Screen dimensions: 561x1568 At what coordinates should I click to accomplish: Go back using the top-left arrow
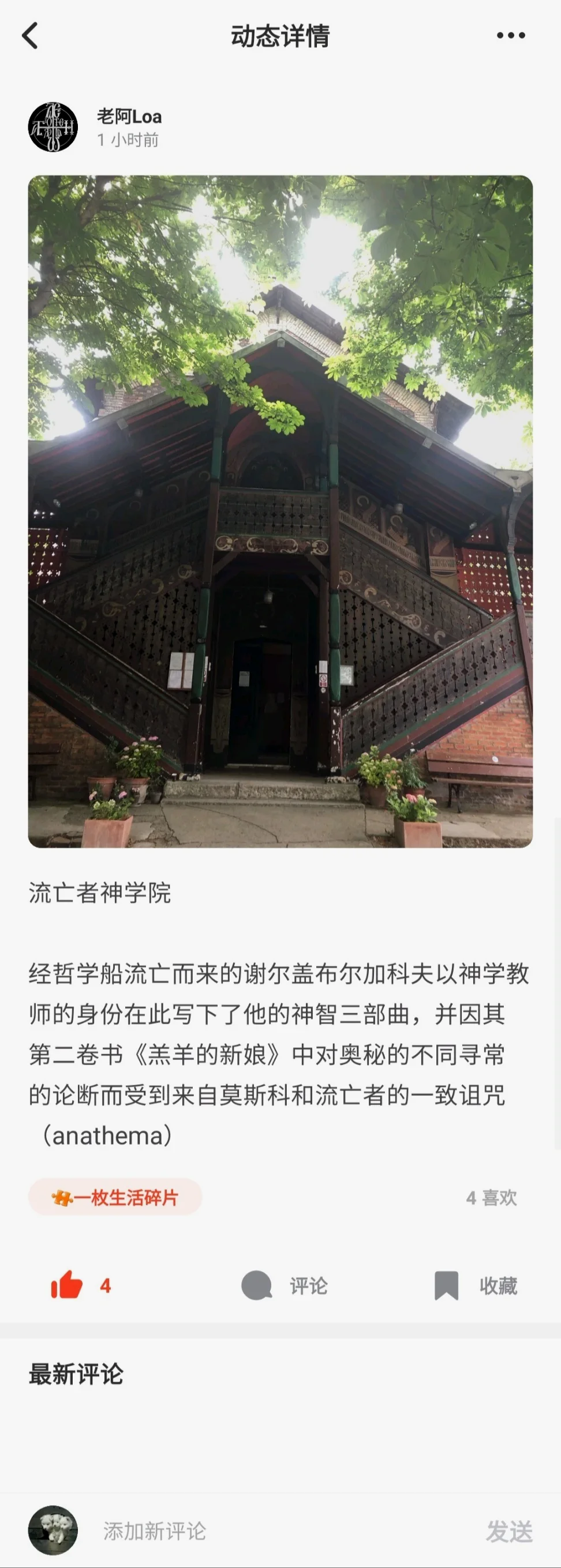31,36
